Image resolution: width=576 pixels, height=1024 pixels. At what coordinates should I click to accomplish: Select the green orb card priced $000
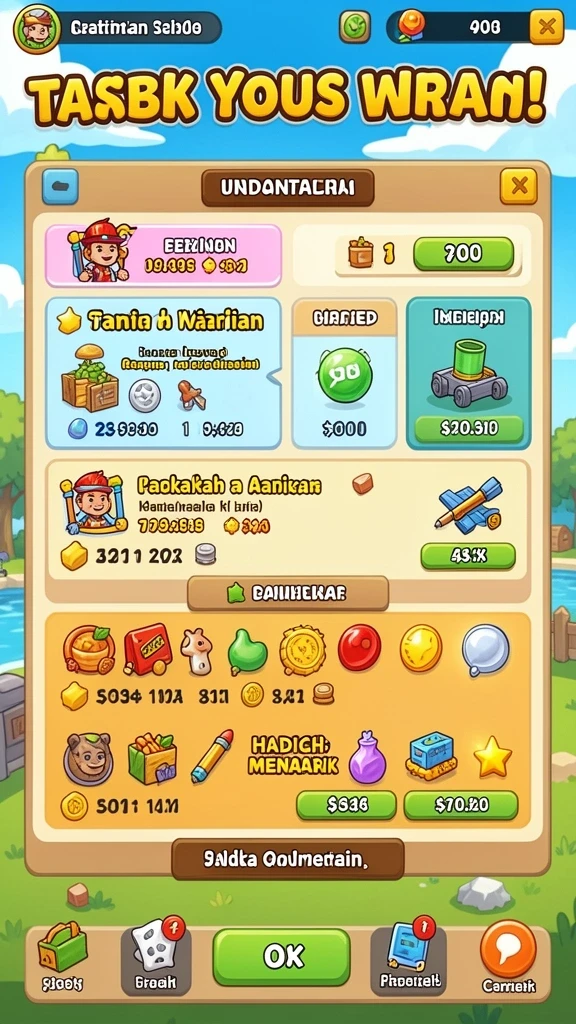pyautogui.click(x=344, y=374)
